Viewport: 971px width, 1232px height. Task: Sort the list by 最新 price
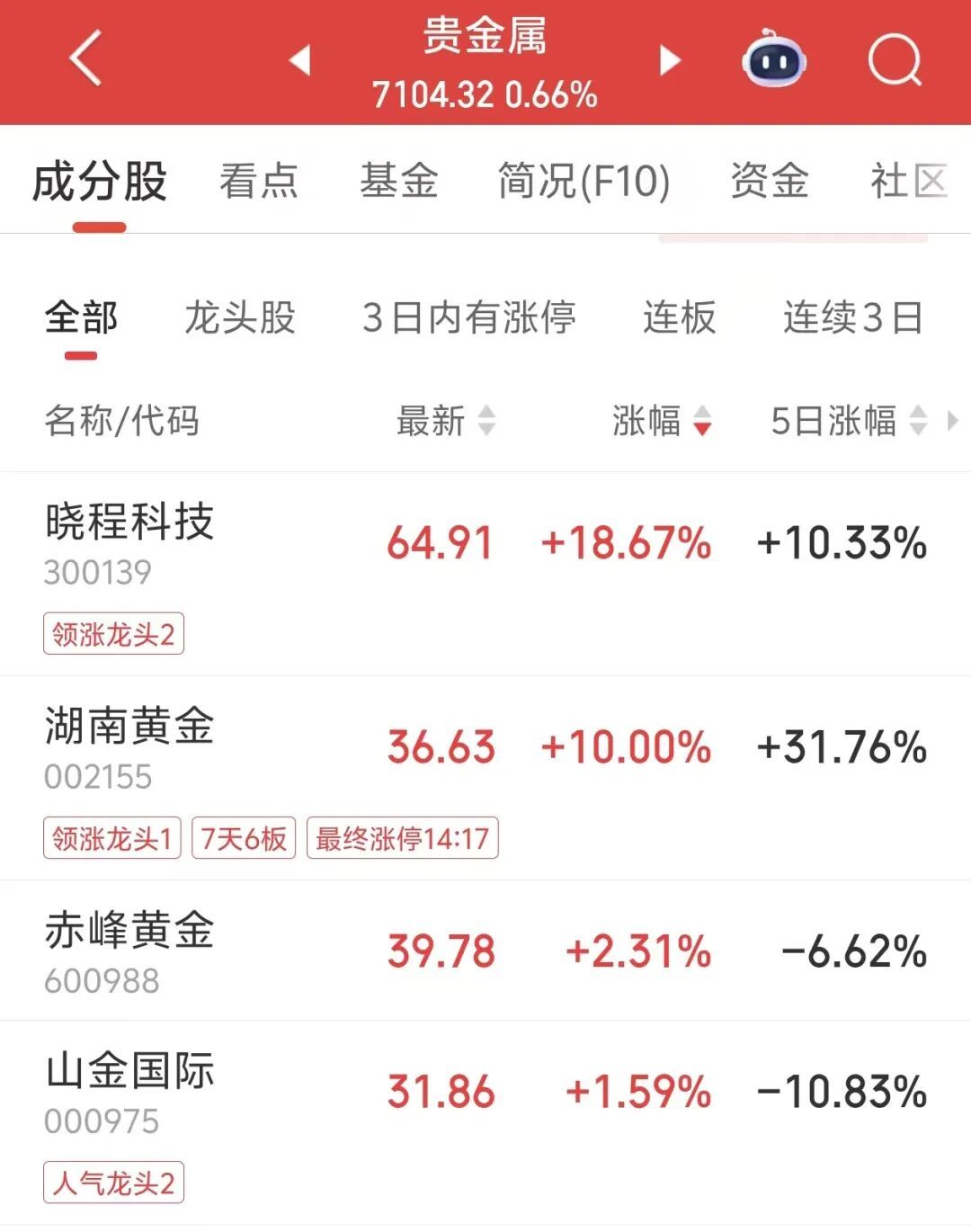[445, 420]
